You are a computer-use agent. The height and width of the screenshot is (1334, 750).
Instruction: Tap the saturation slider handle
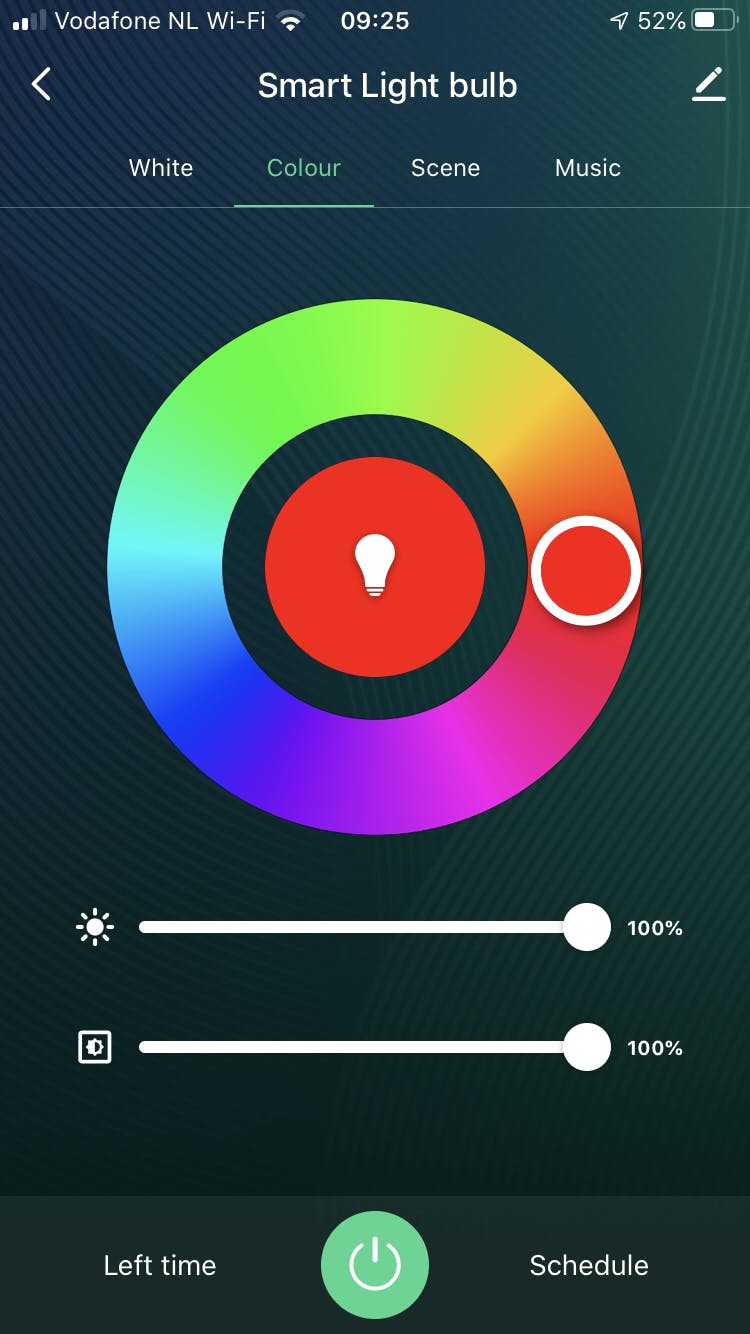coord(587,1047)
